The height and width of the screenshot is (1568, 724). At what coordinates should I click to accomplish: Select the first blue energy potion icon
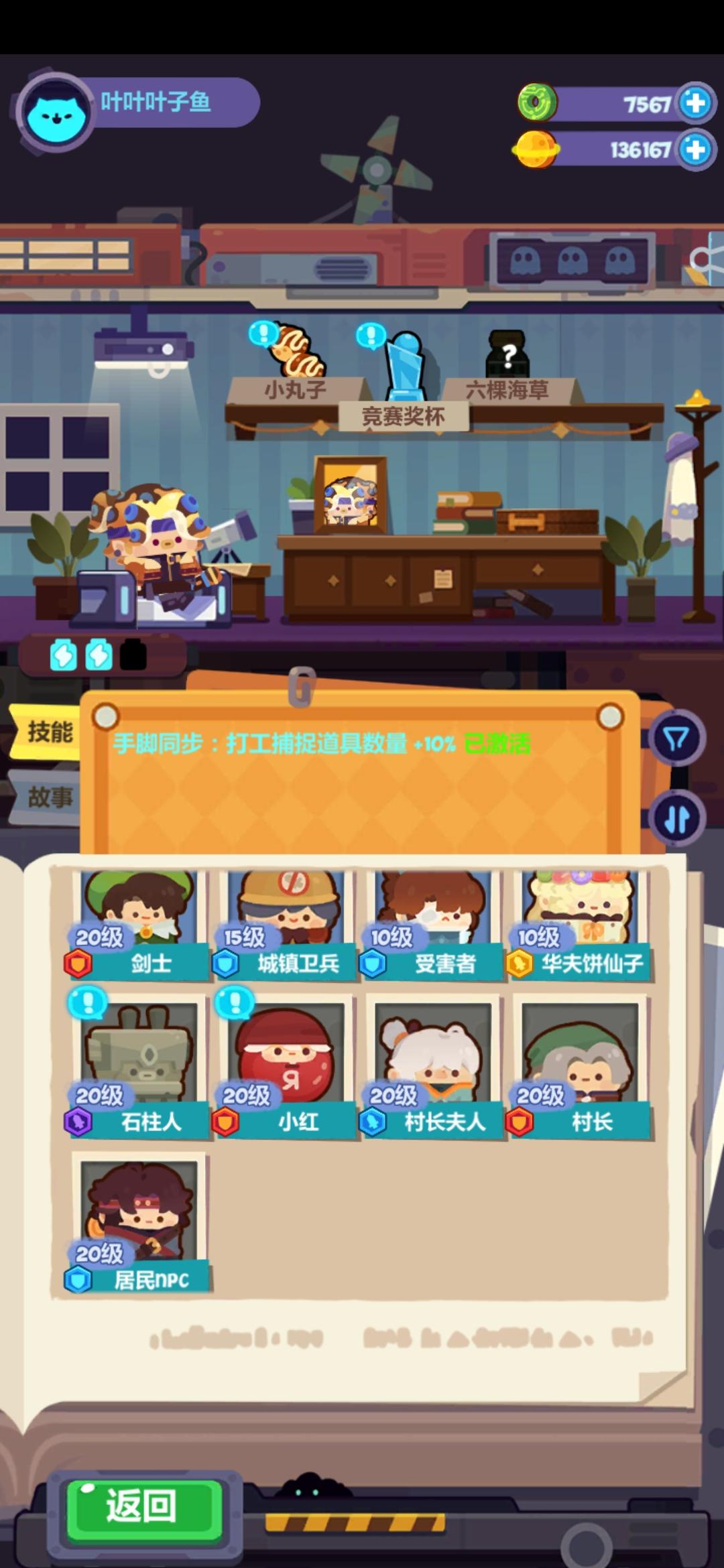click(62, 655)
